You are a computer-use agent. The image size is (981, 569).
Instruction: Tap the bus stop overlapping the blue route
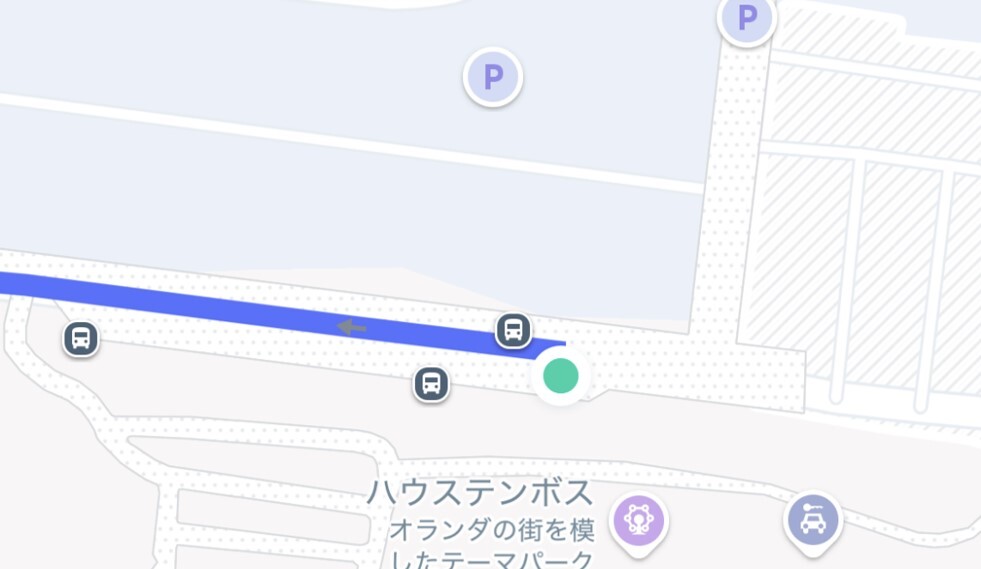point(513,330)
